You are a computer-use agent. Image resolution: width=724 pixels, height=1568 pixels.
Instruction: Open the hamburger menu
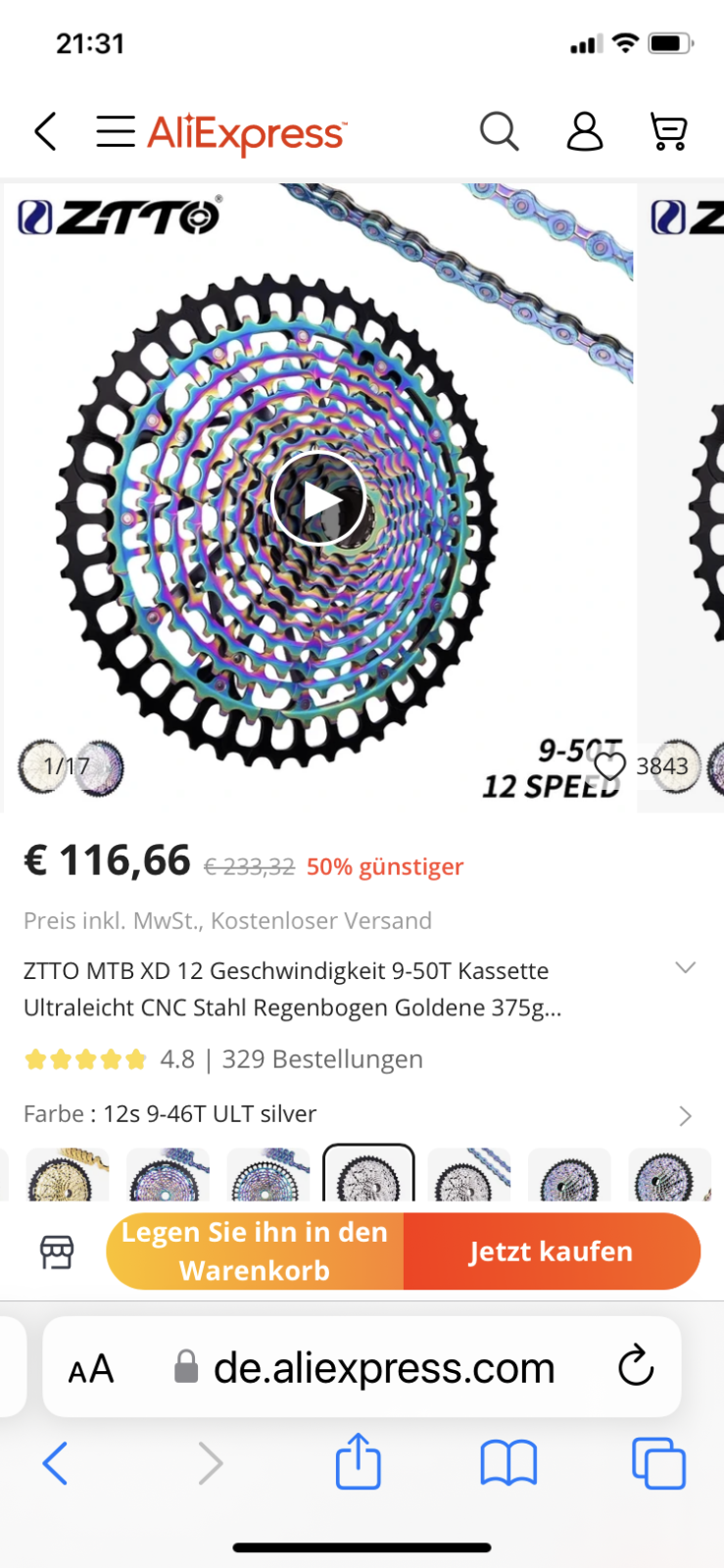(x=115, y=131)
